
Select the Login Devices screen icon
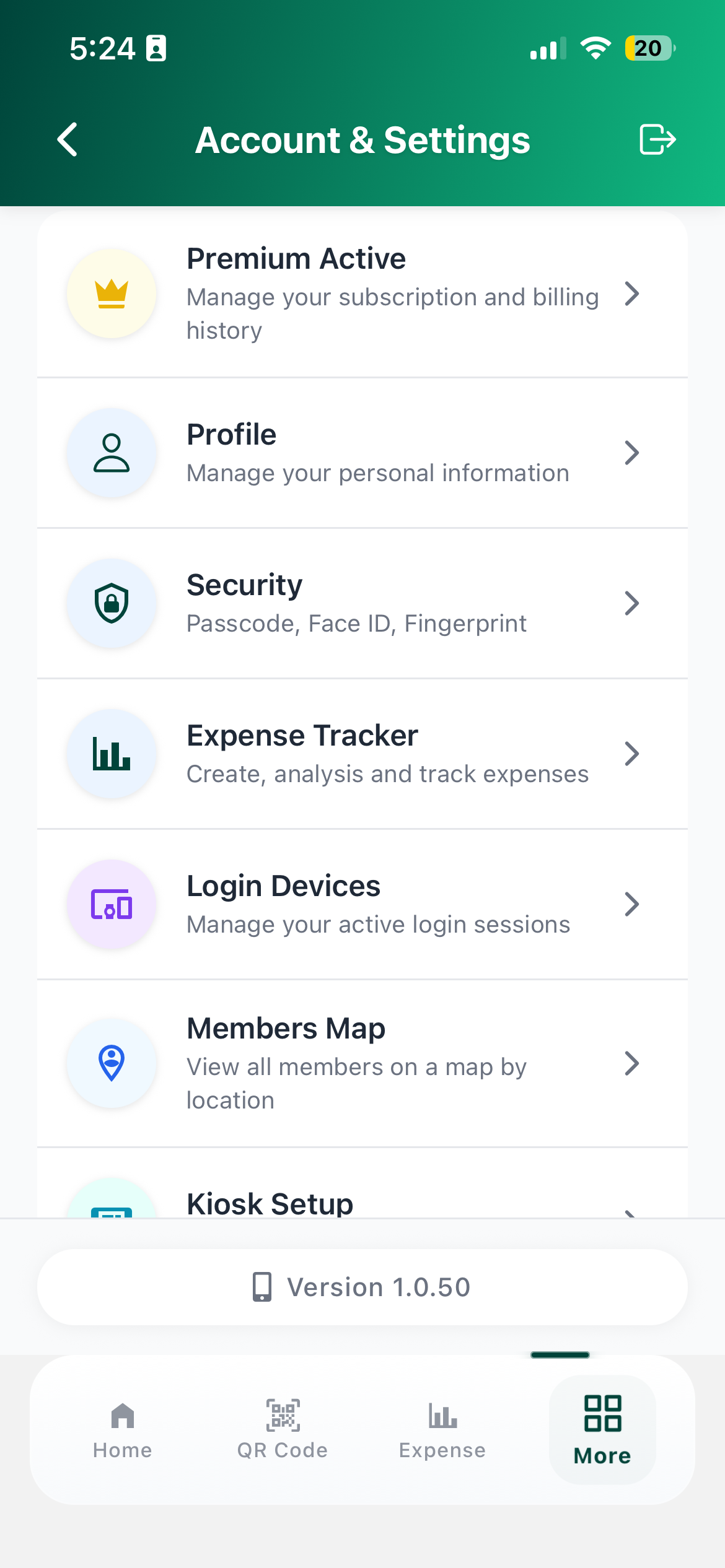pos(111,904)
